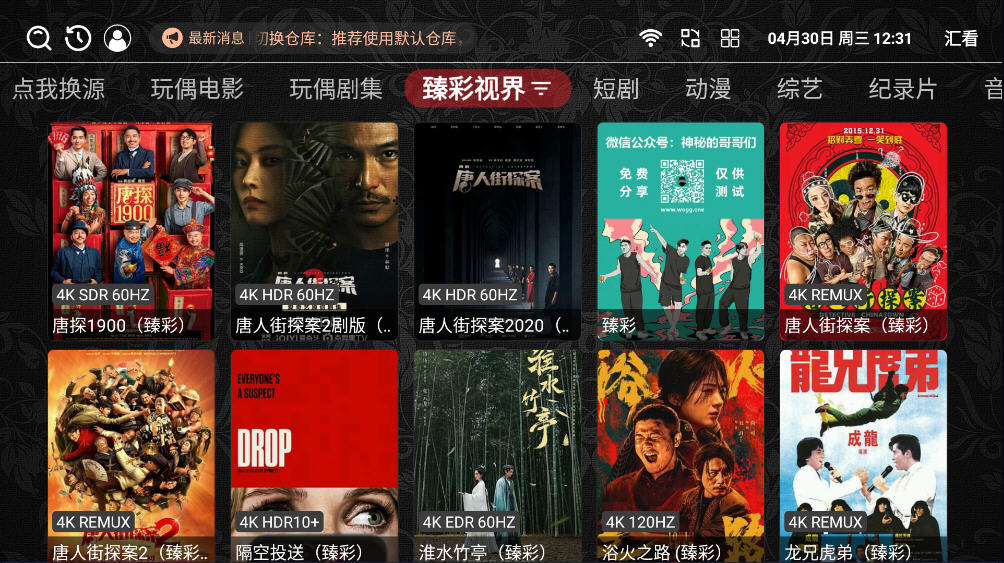Switch to the 动漫 tab

(x=708, y=89)
